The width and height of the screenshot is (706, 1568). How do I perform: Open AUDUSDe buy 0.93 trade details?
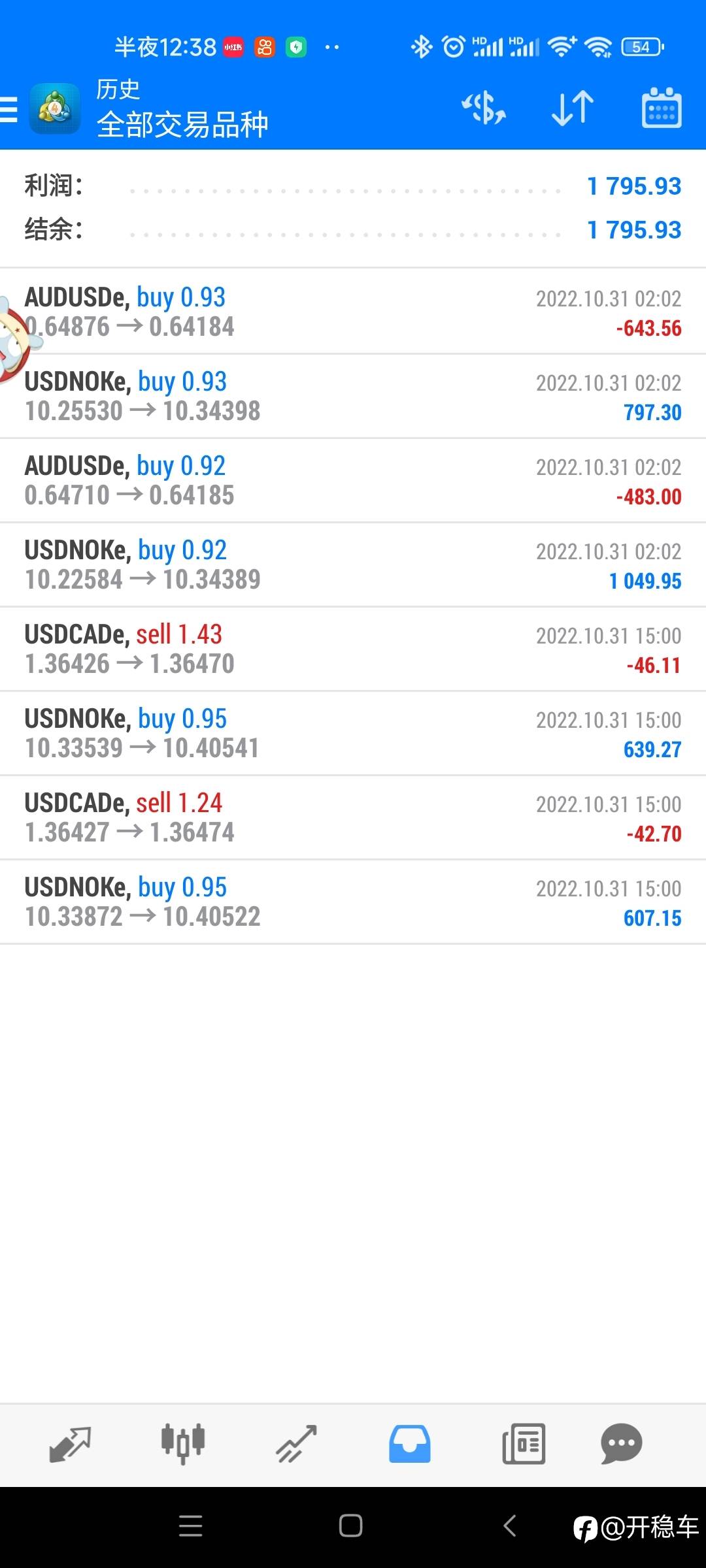[353, 312]
